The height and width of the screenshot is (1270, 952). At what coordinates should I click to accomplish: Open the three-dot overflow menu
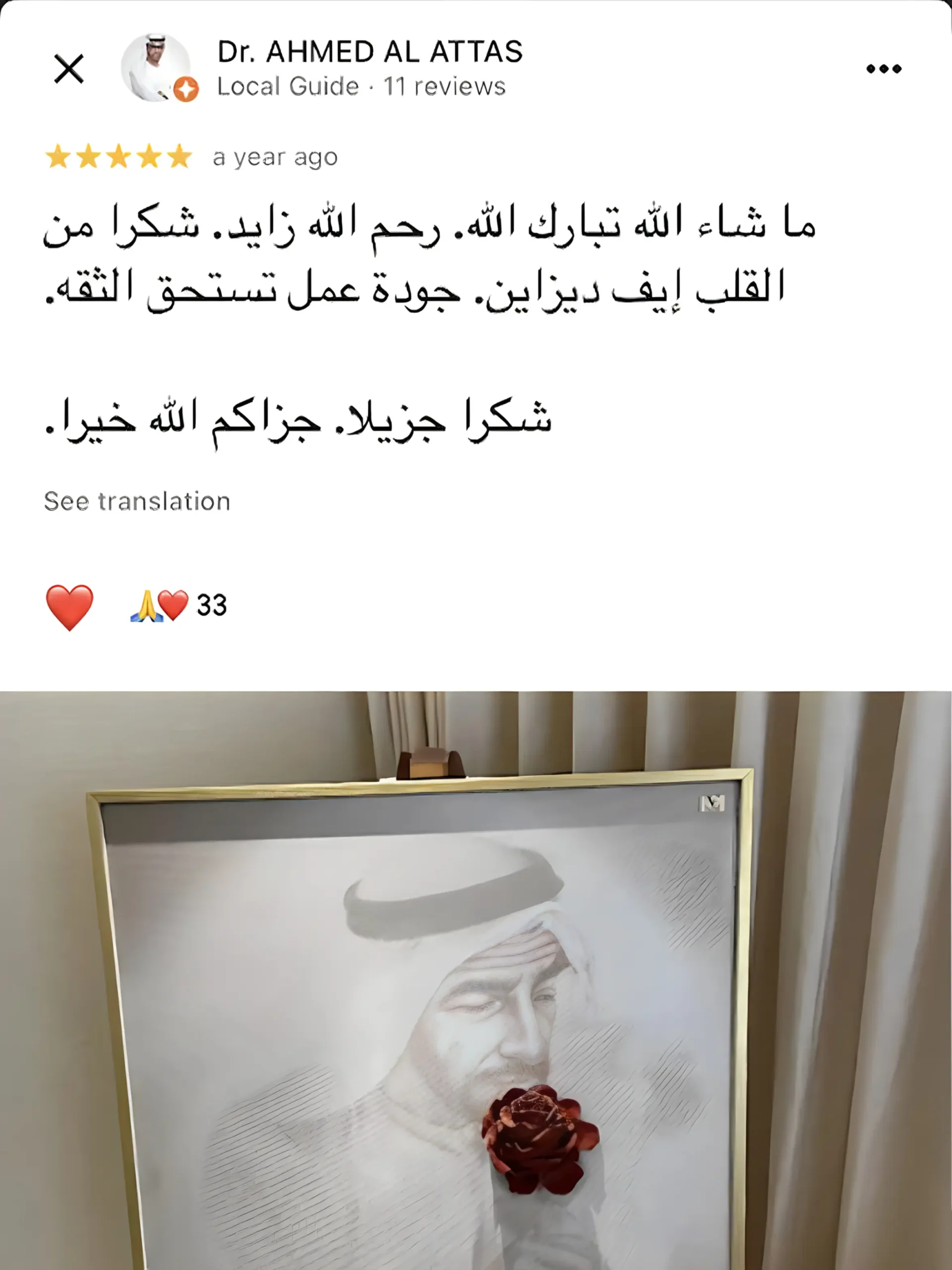click(x=883, y=69)
